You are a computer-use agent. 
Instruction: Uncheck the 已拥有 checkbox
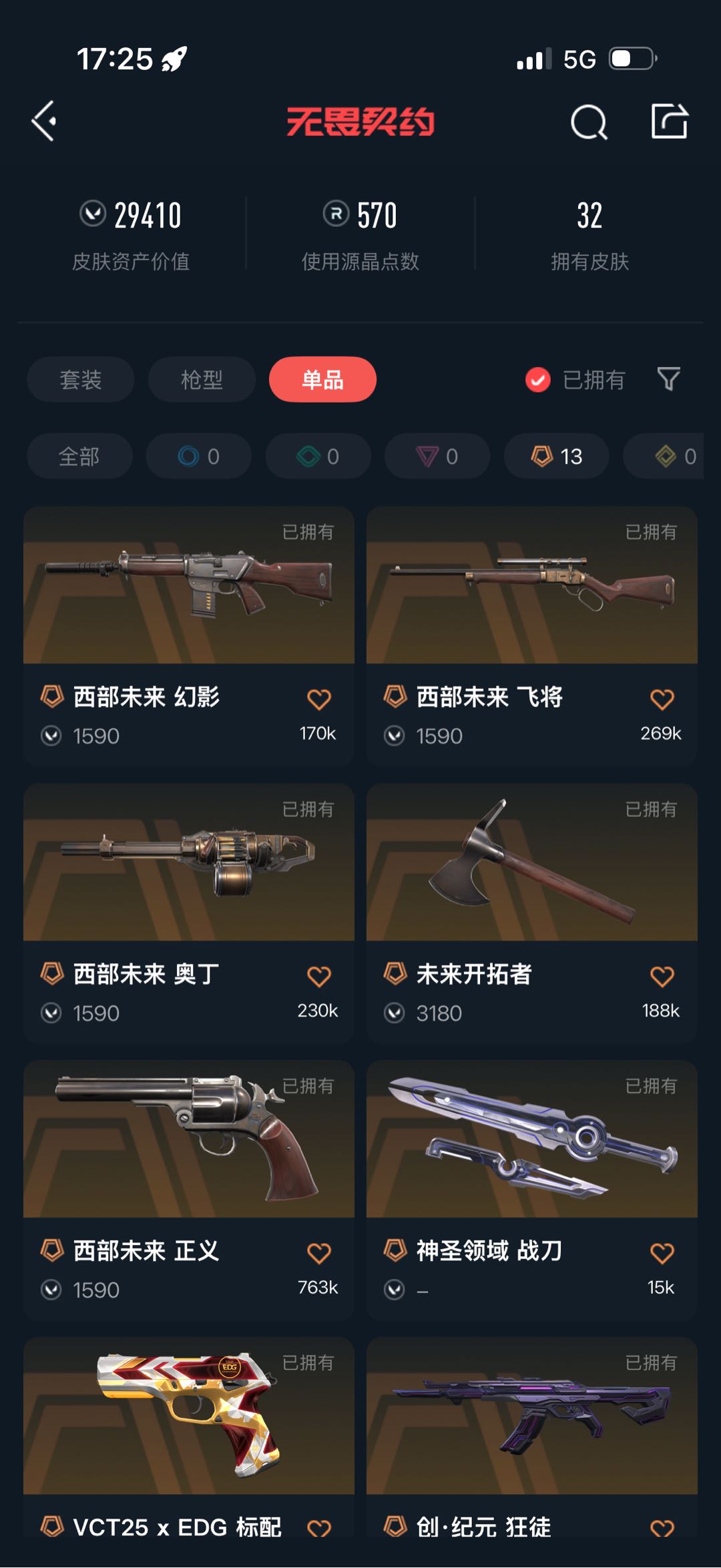click(x=538, y=380)
